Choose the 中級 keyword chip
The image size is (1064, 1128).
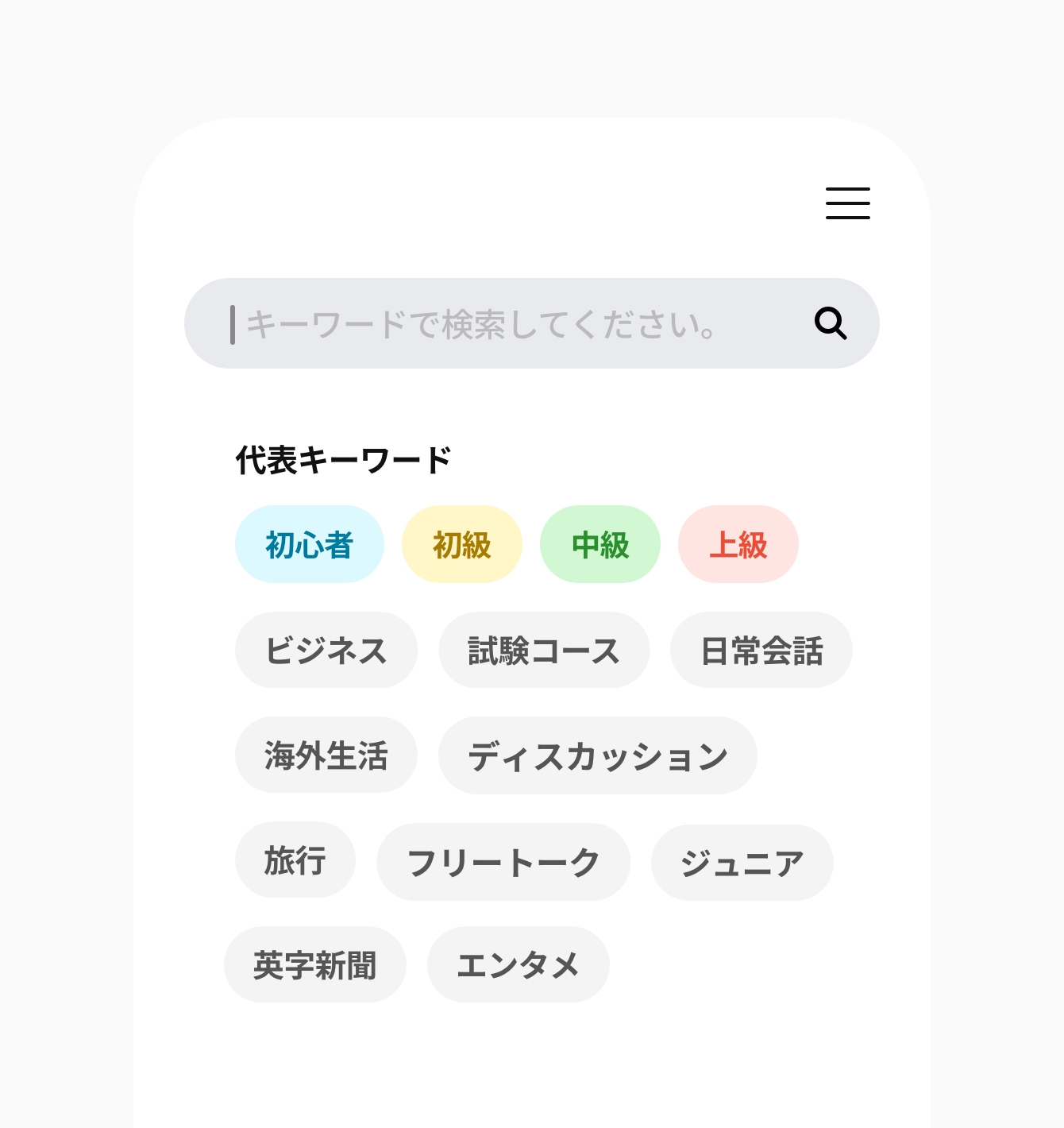pyautogui.click(x=599, y=545)
